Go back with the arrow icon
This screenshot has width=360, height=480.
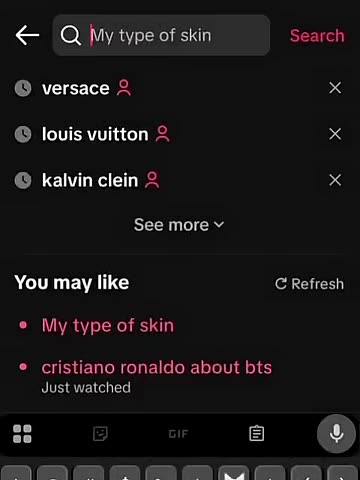(x=27, y=35)
